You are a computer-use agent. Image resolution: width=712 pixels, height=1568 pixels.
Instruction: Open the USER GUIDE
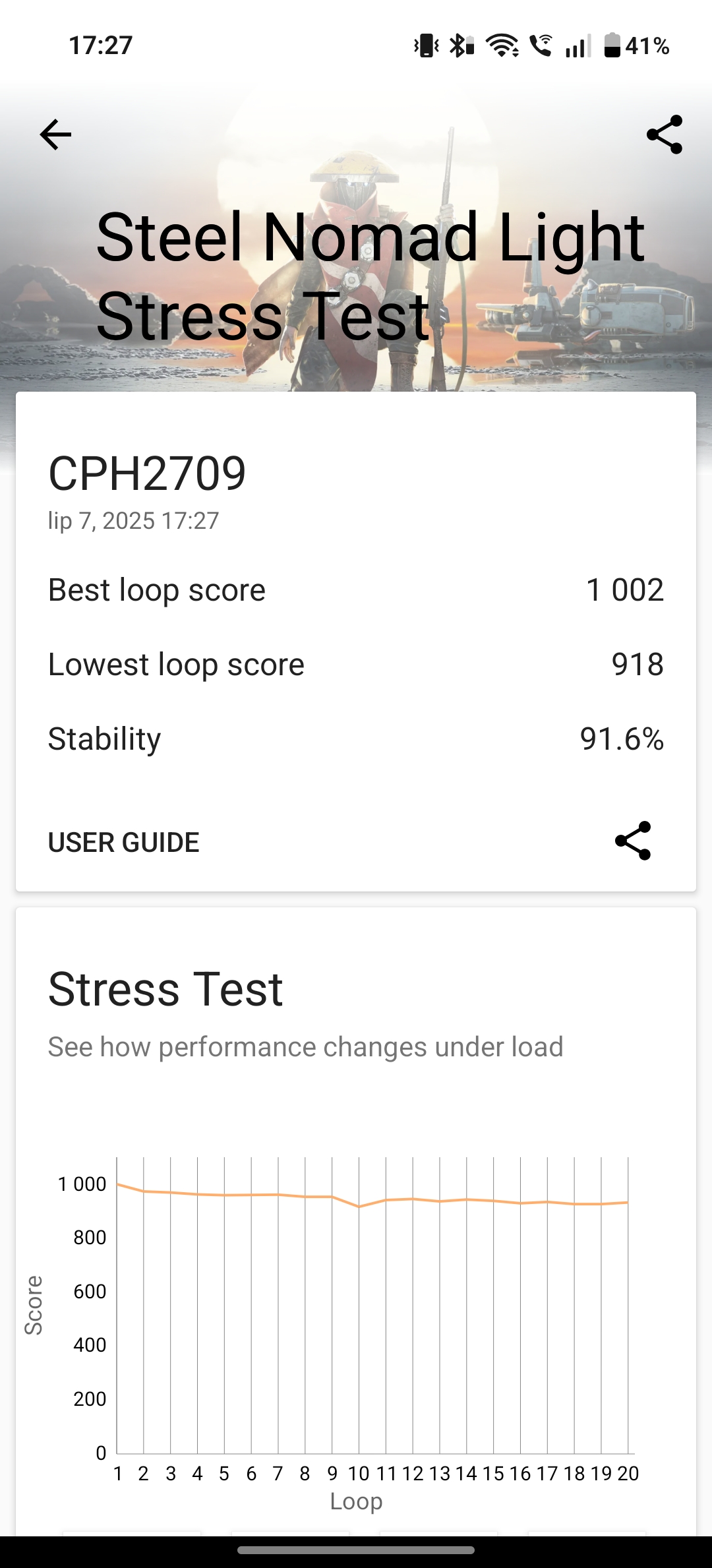[x=123, y=842]
